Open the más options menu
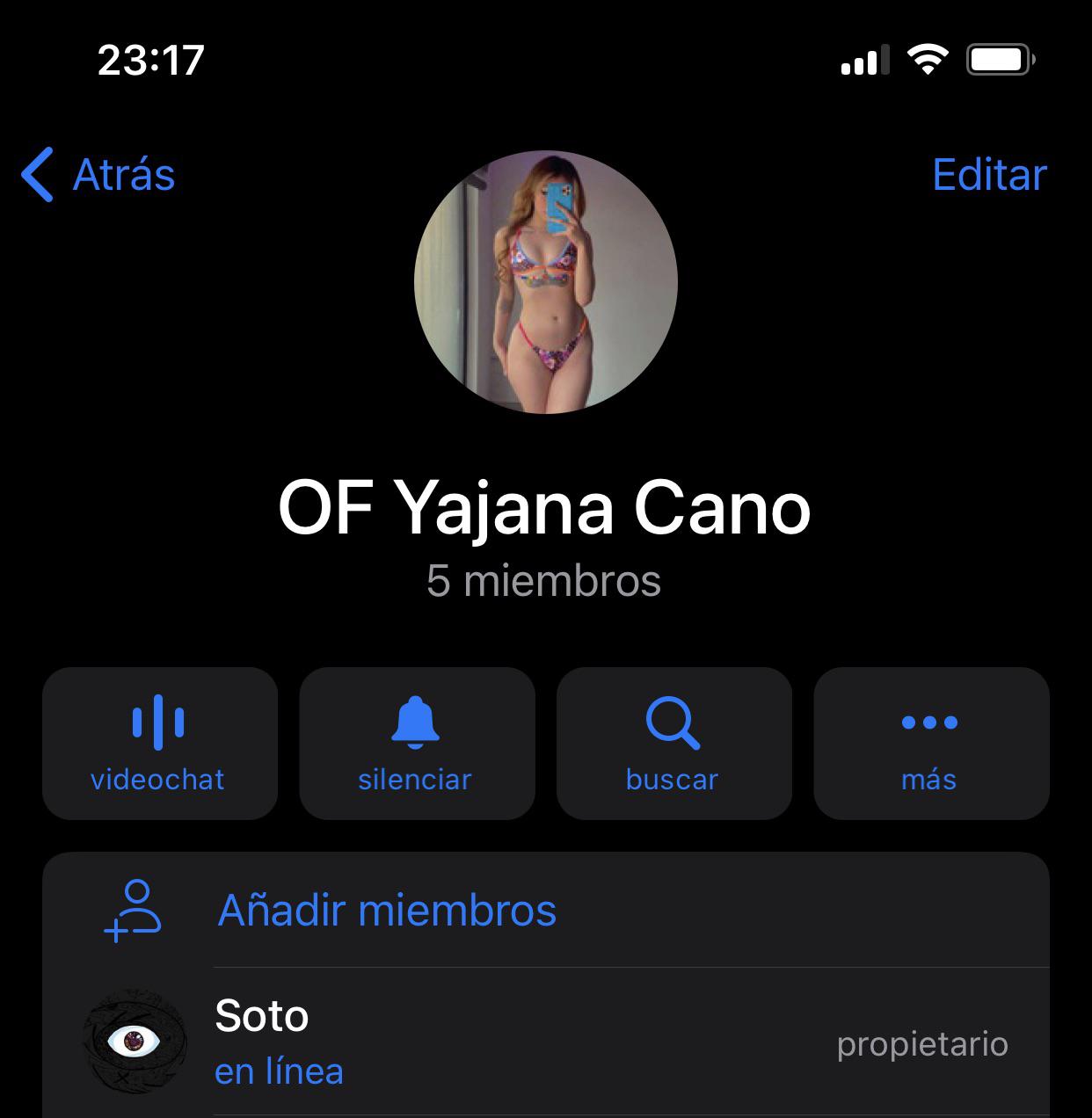 pos(930,743)
